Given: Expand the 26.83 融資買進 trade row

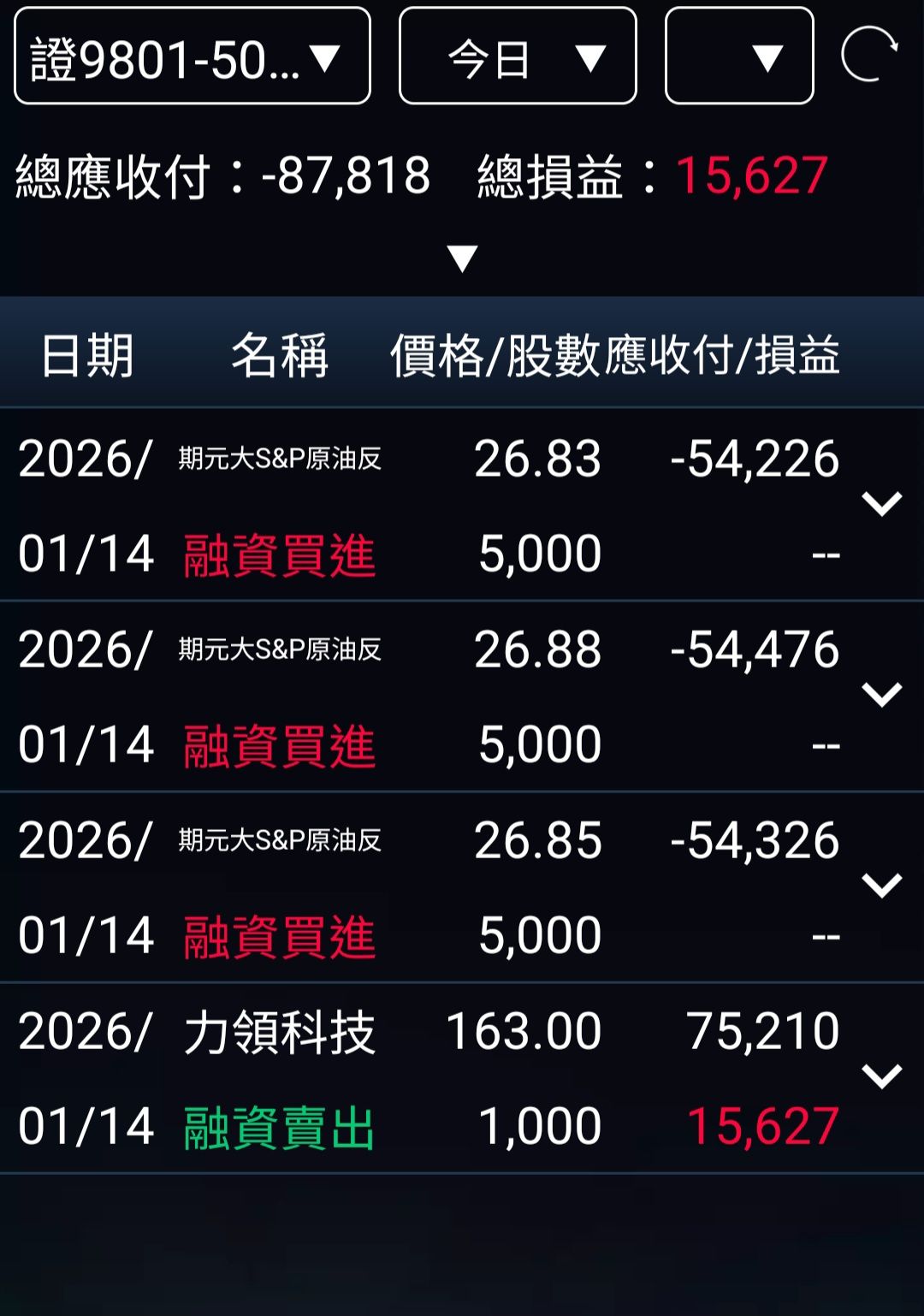Looking at the screenshot, I should click(882, 504).
